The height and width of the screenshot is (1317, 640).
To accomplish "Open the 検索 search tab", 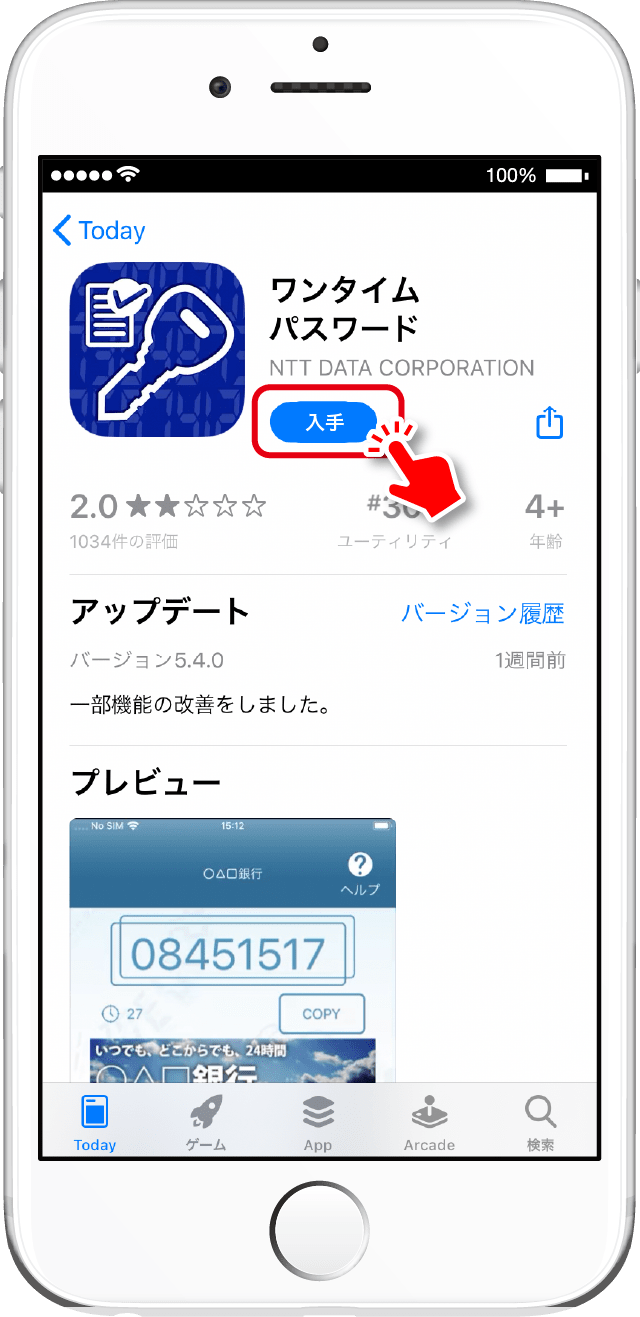I will click(540, 1122).
